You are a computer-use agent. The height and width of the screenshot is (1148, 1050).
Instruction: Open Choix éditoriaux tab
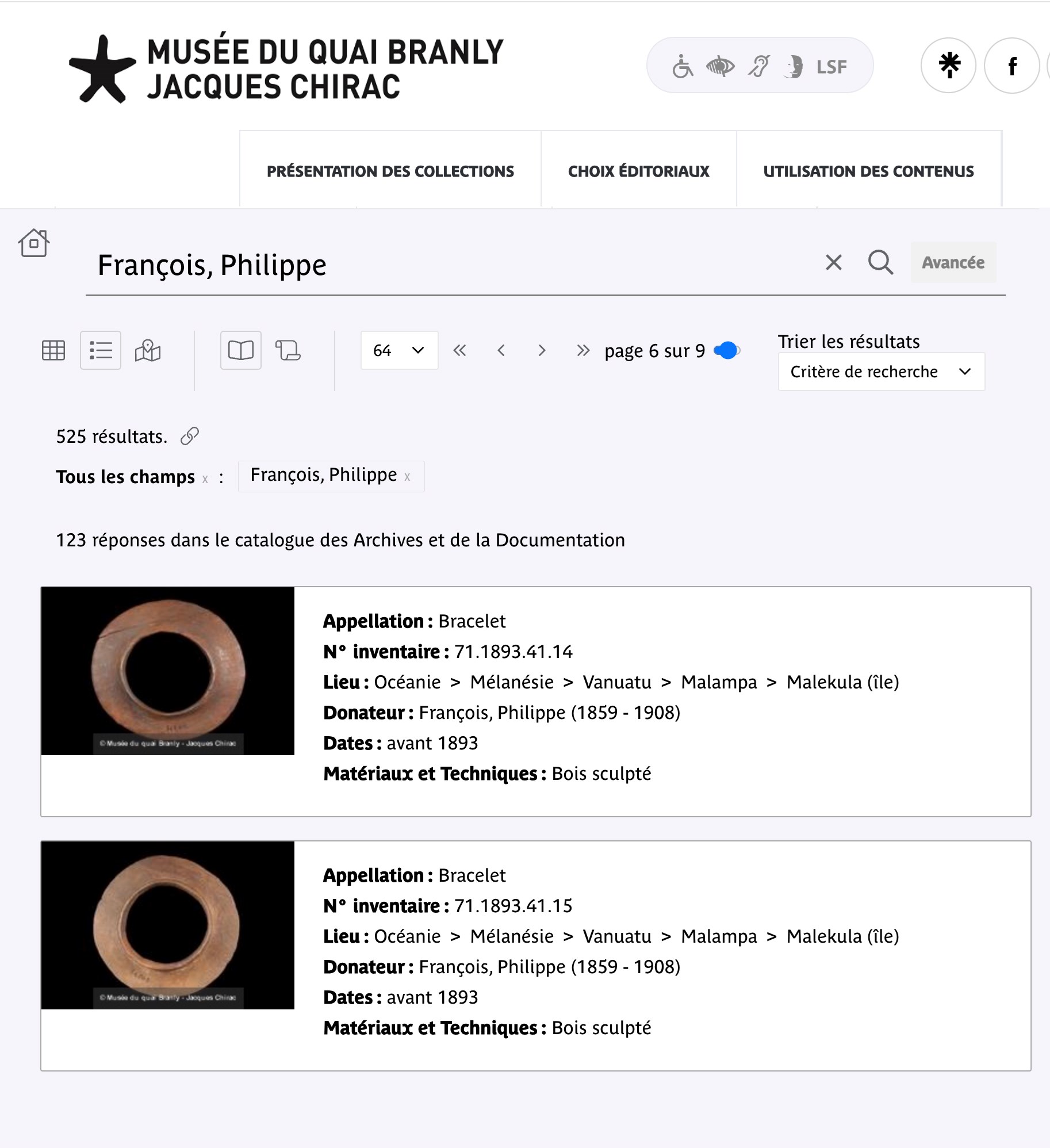coord(638,171)
